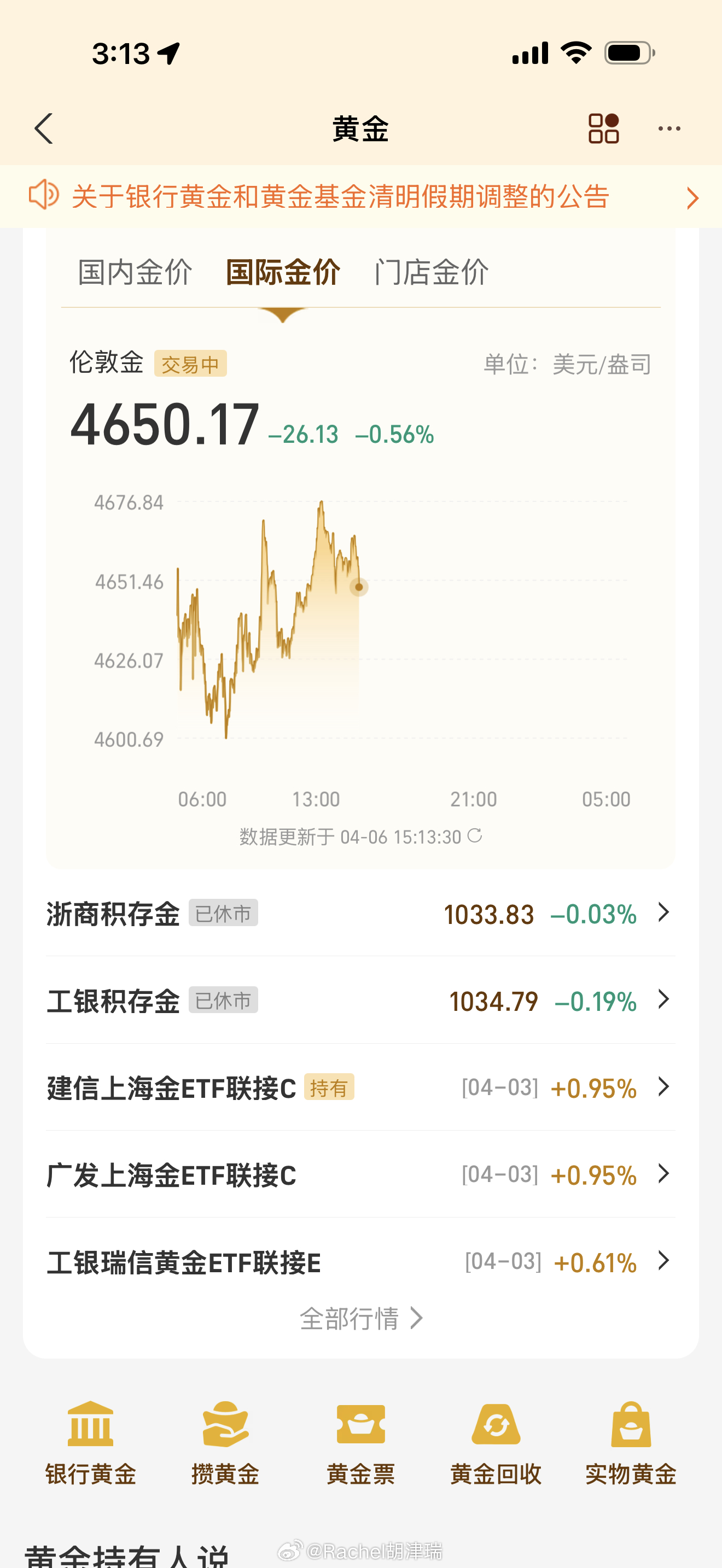
Task: Open the 攒黄金 shortcut
Action: coord(225,1443)
